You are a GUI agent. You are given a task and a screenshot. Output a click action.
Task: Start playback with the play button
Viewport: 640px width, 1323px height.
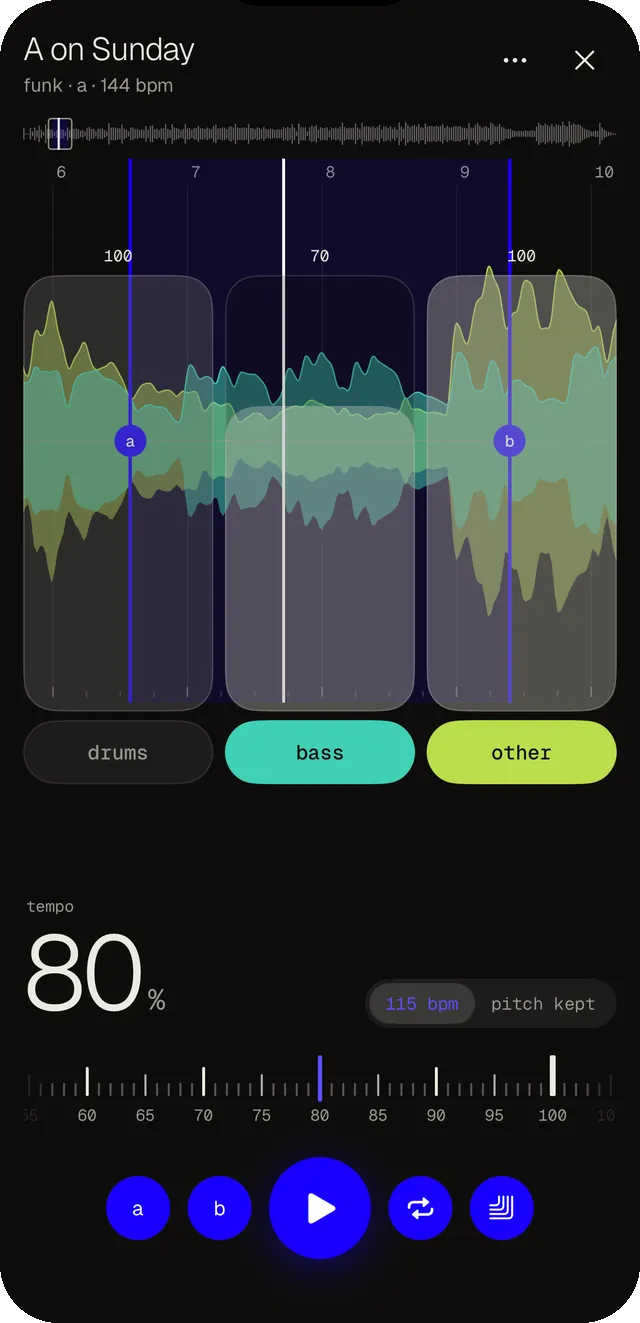click(x=320, y=1208)
